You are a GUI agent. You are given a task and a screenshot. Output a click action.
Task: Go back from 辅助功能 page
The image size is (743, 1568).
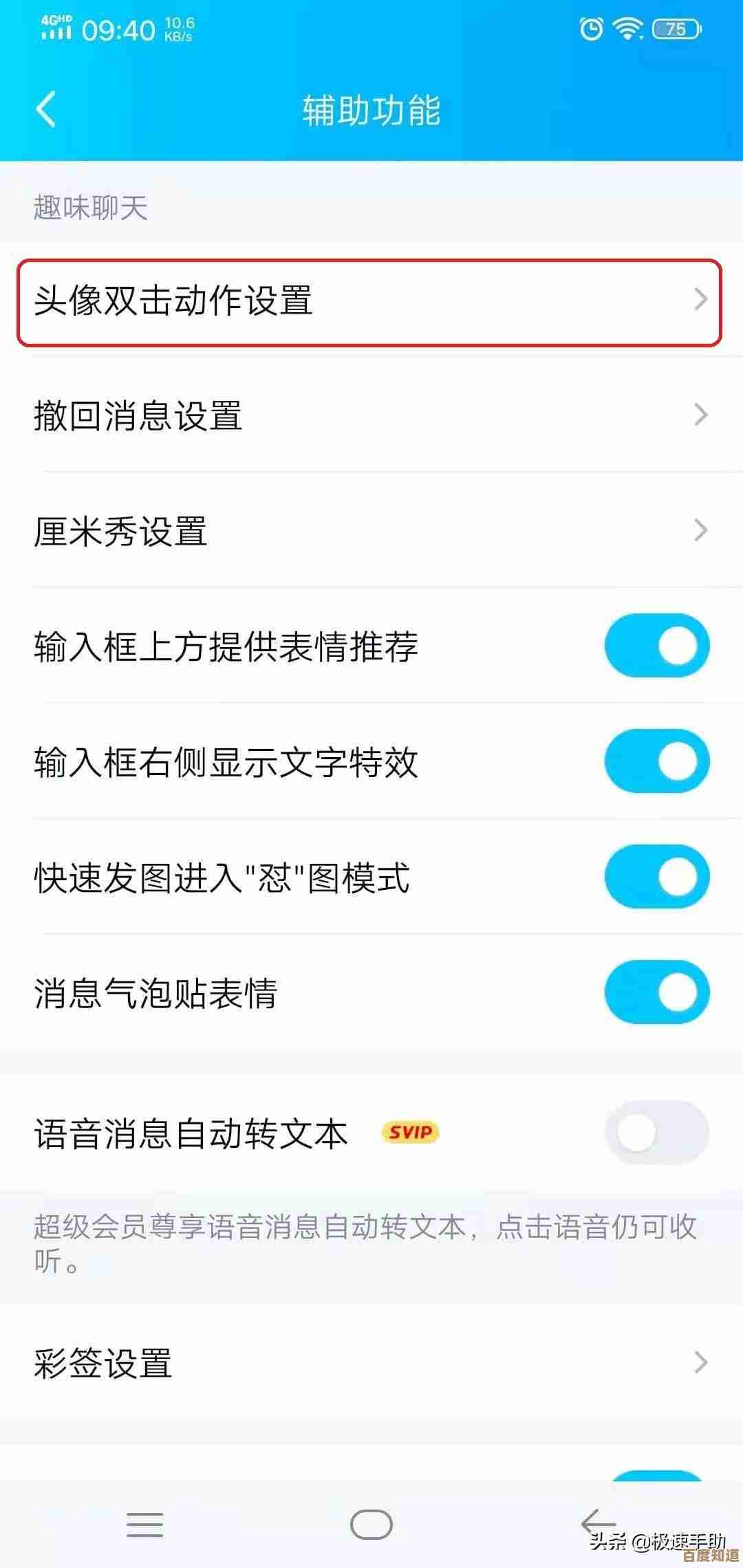(46, 110)
